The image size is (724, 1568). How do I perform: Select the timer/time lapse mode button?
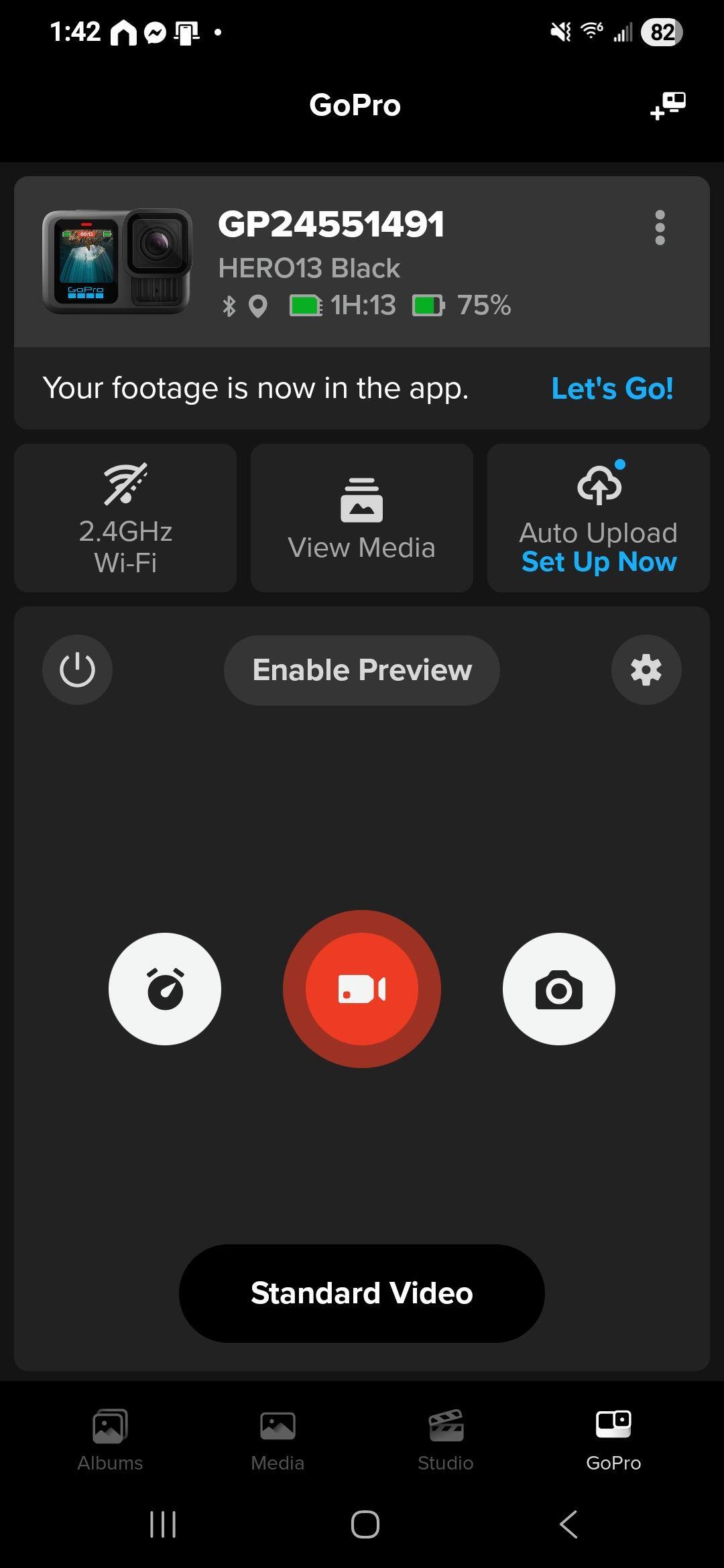[165, 988]
